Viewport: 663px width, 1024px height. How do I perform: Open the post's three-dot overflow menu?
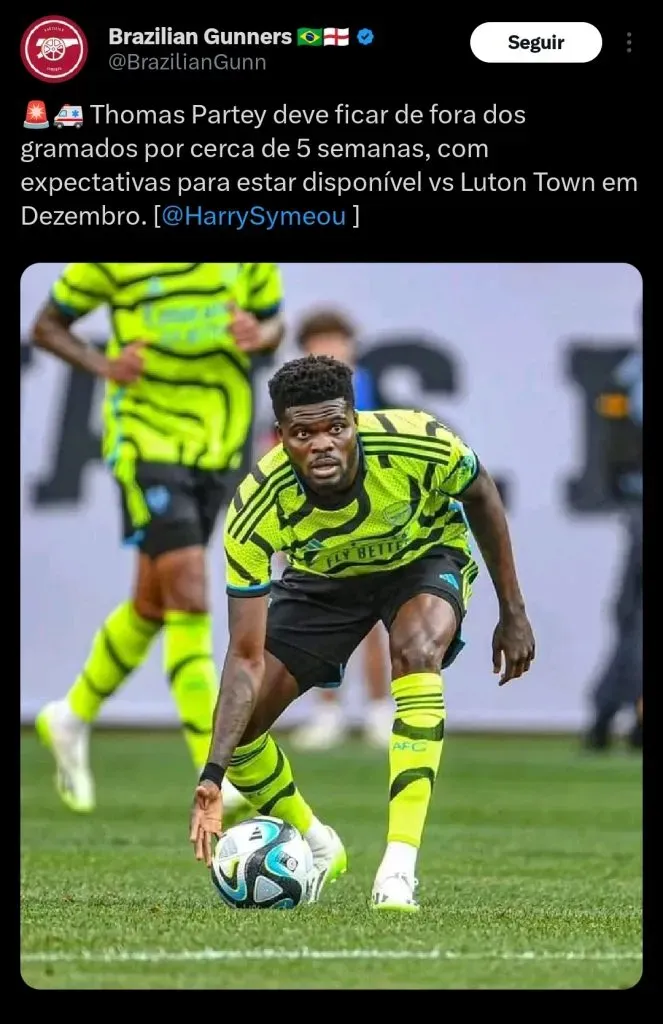628,43
